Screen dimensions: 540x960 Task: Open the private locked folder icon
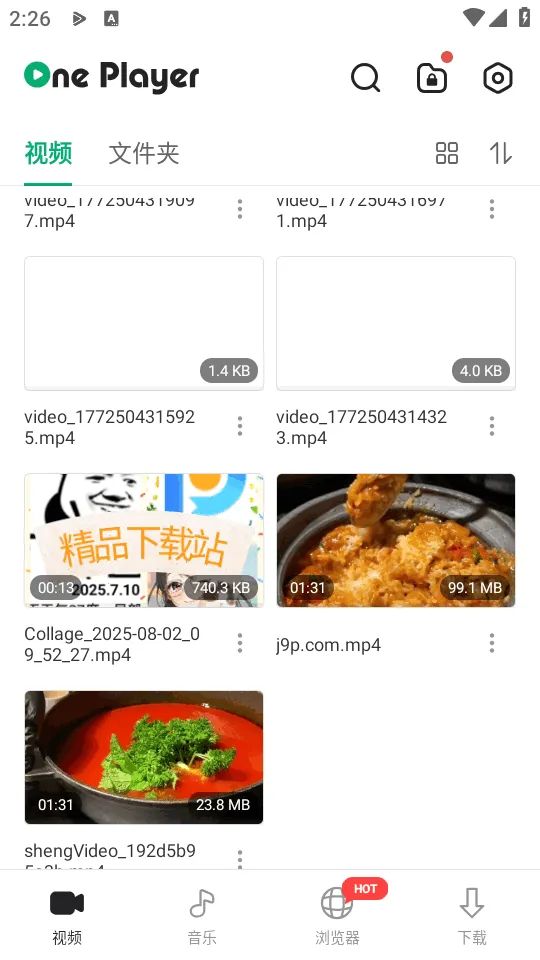coord(432,78)
